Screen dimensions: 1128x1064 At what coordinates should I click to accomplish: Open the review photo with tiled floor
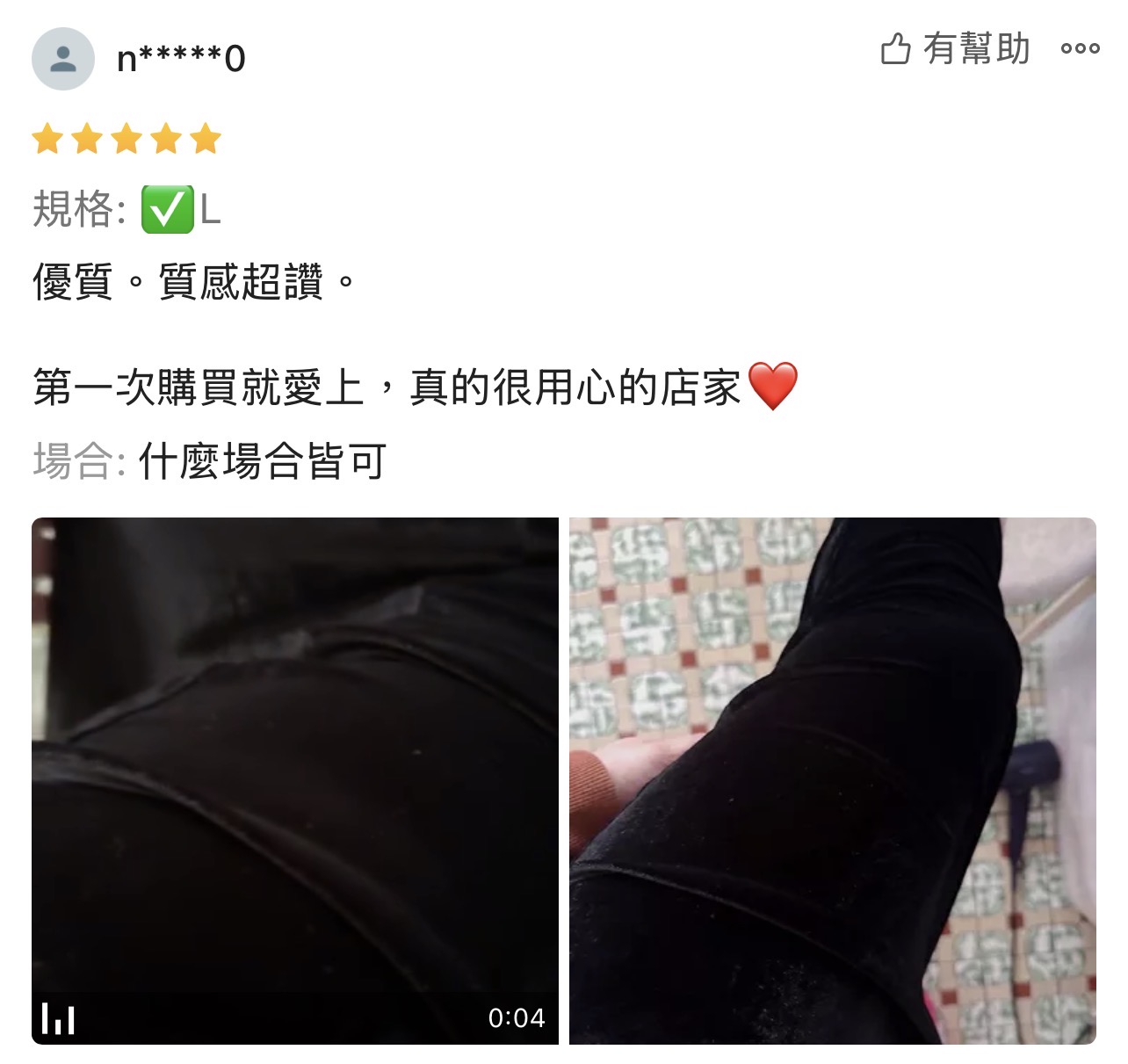833,781
